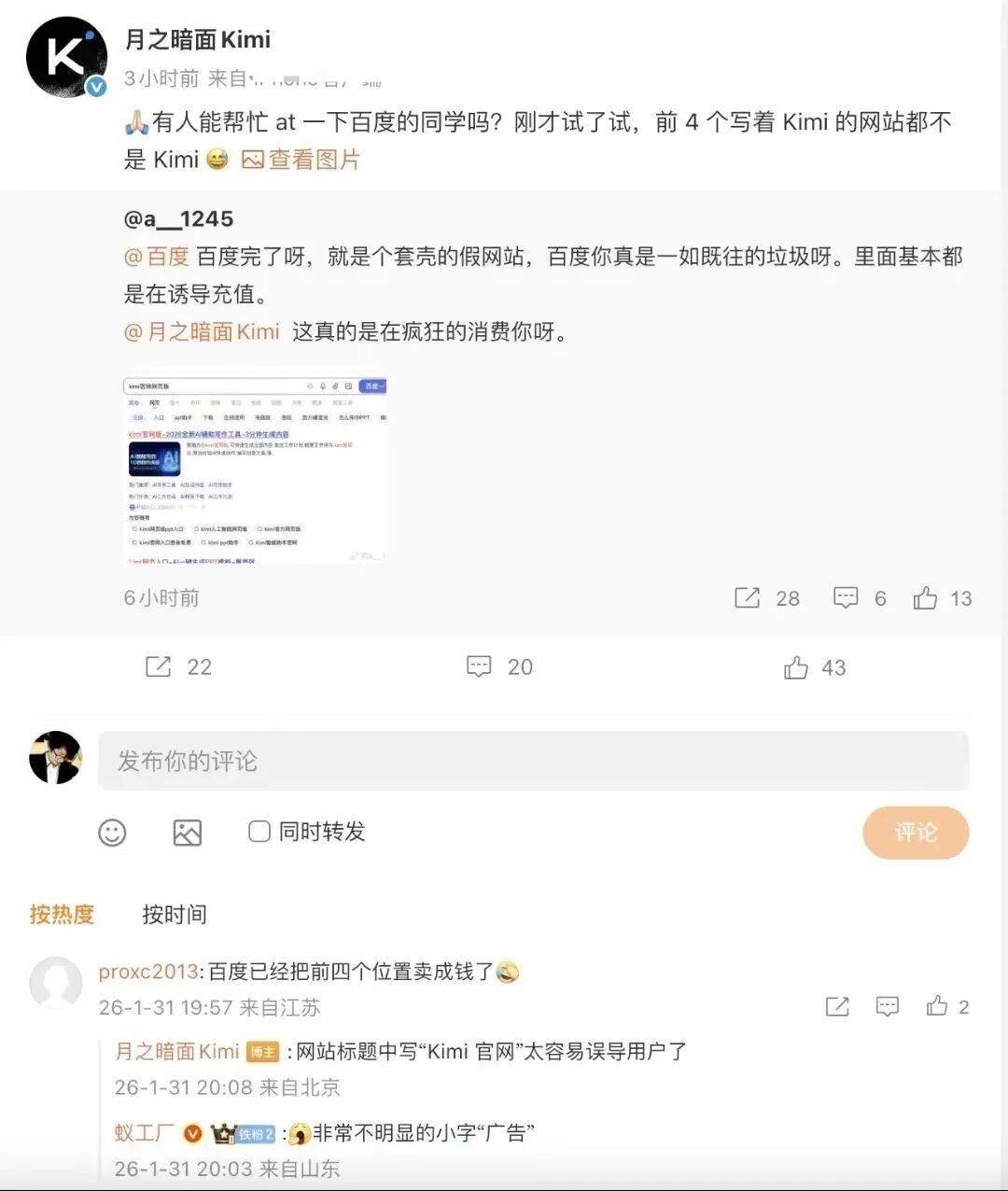Attach an image to the comment

187,833
